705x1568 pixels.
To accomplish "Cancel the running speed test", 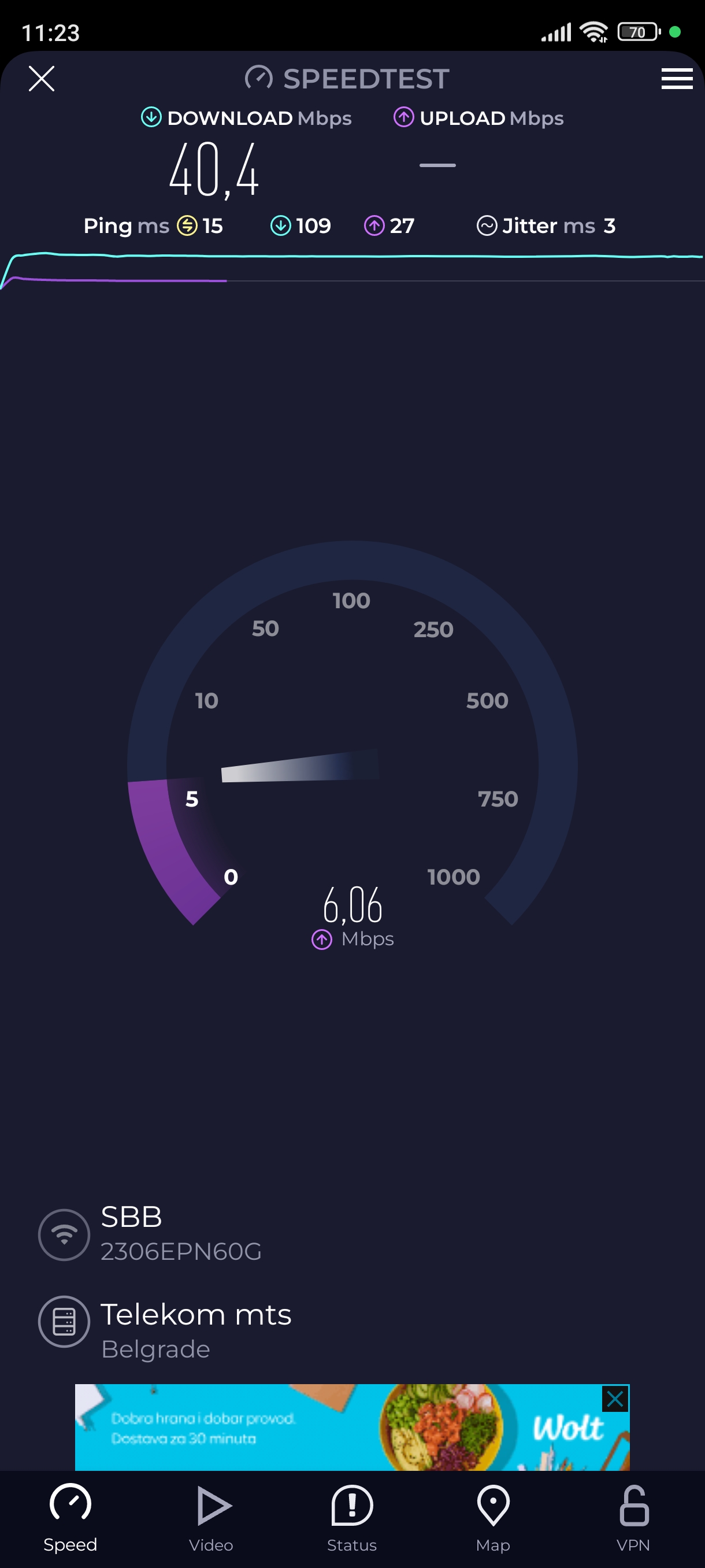I will [x=42, y=79].
